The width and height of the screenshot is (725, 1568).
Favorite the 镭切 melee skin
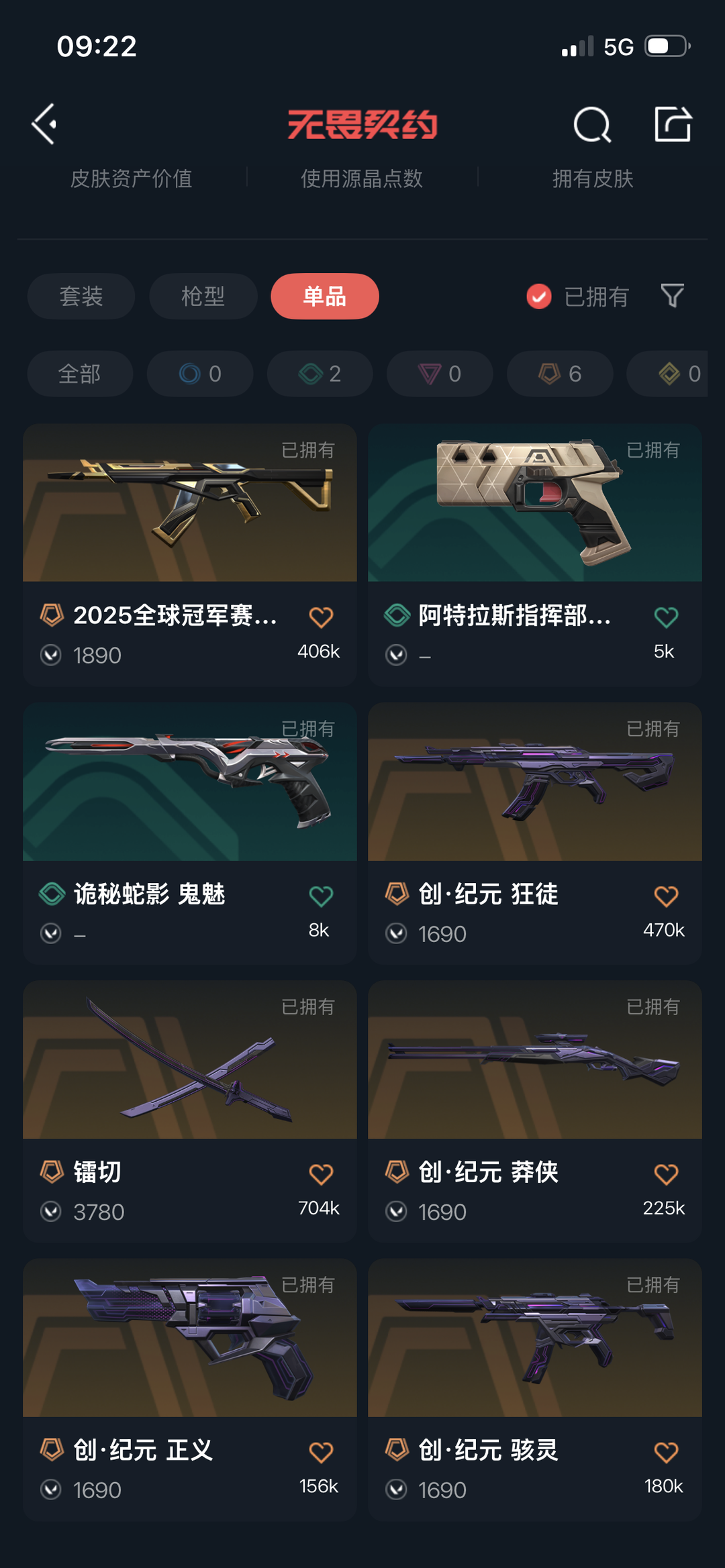point(322,1171)
